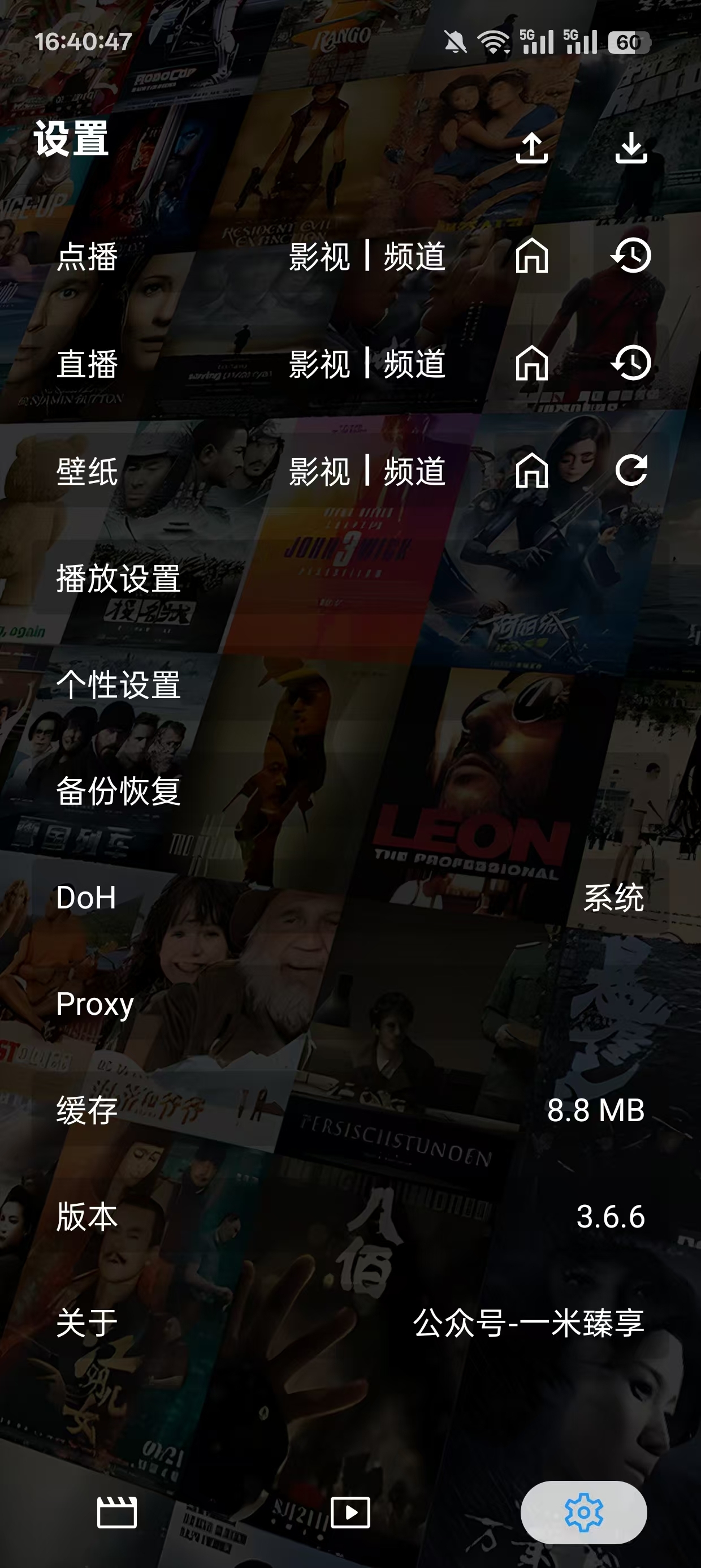Open the home icon in the 直播 row

click(x=532, y=363)
